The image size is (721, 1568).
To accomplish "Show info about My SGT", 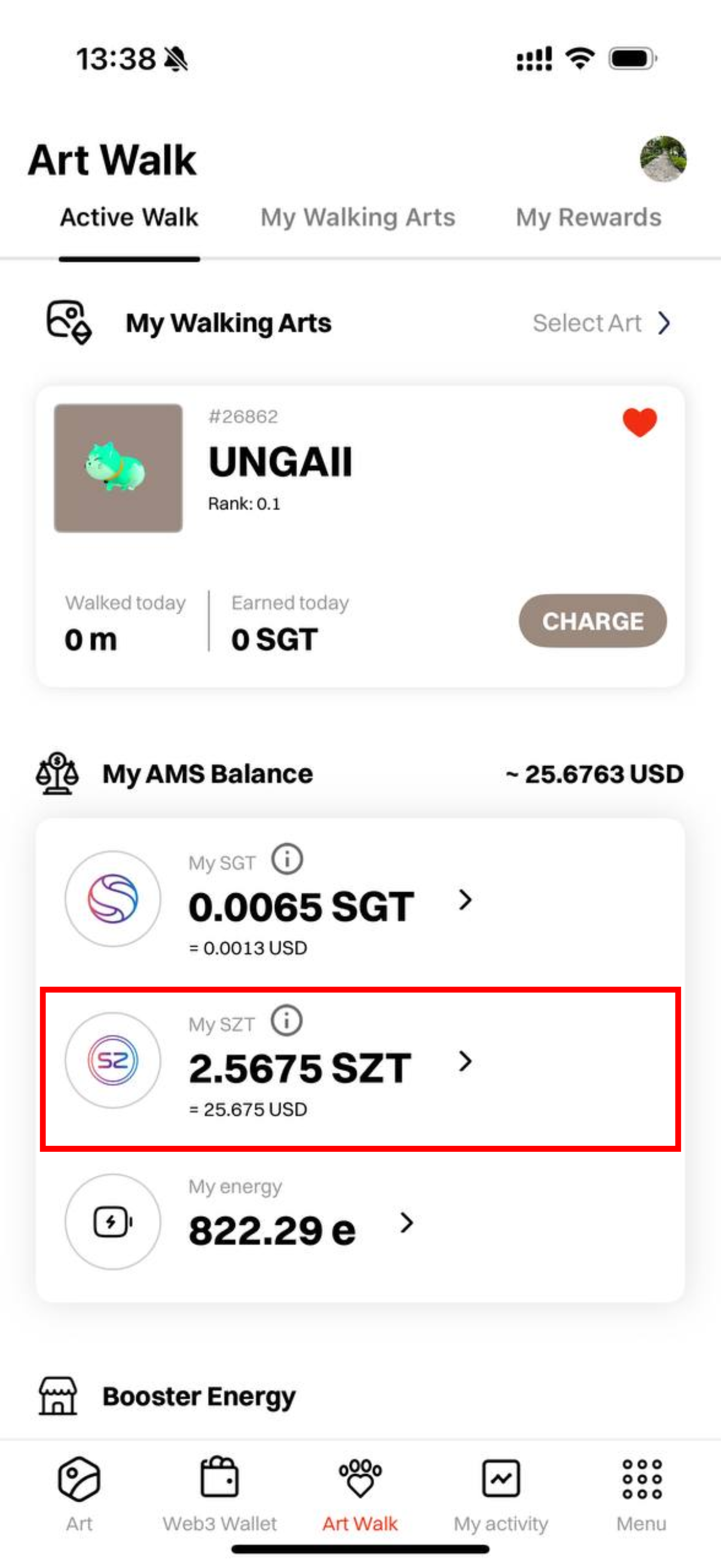I will pos(286,859).
